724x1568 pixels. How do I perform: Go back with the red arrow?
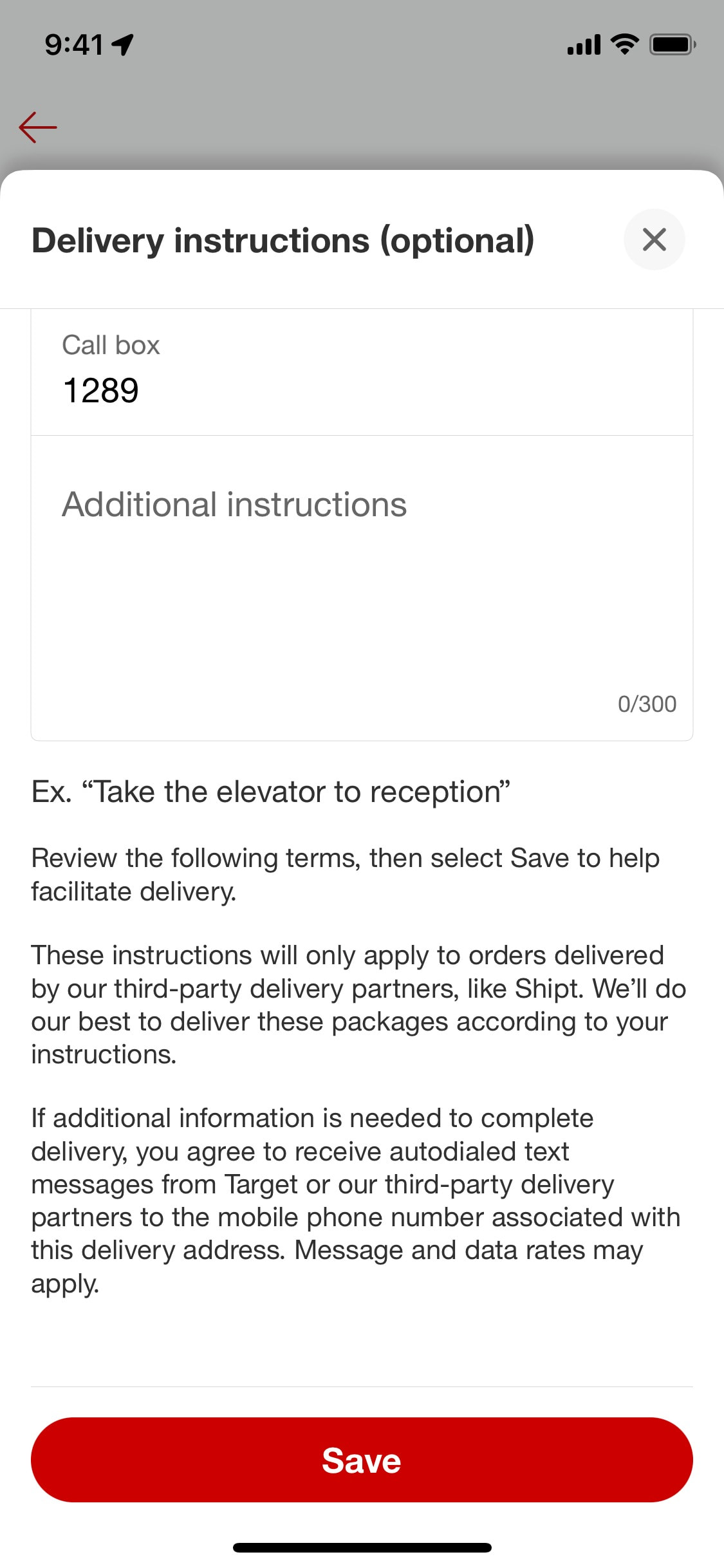pos(38,127)
